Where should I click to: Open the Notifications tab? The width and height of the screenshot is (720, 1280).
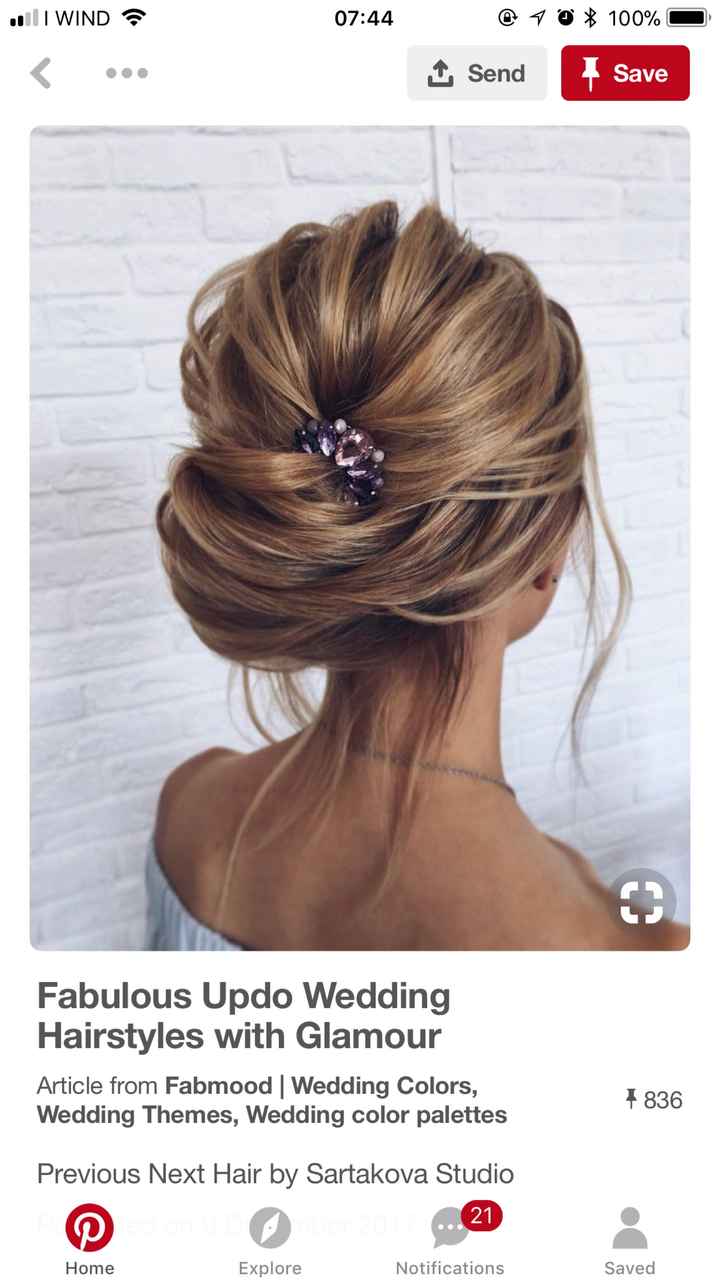(450, 1240)
